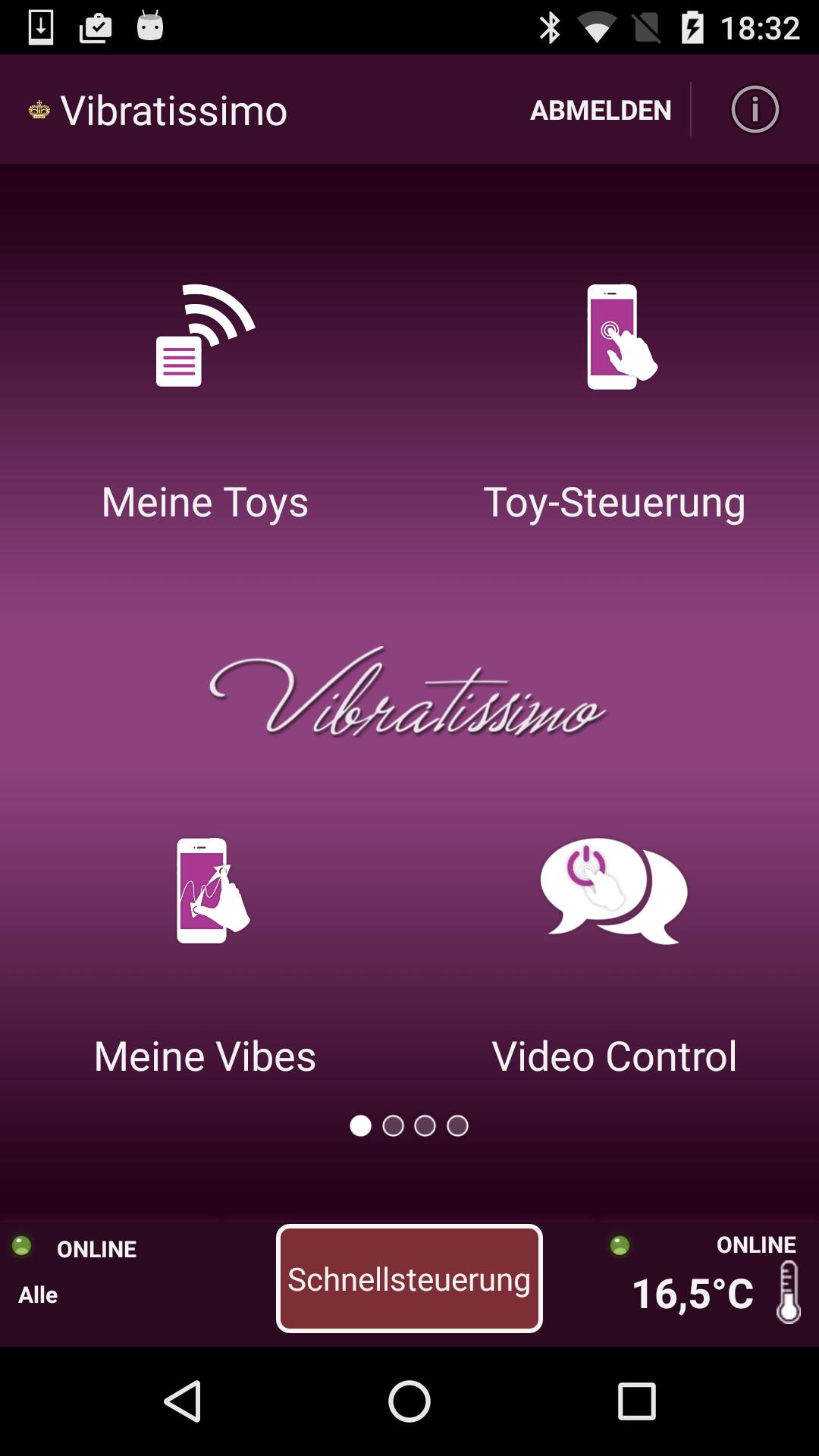Open Video Control chat bubbles icon
Image resolution: width=819 pixels, height=1456 pixels.
click(x=614, y=891)
